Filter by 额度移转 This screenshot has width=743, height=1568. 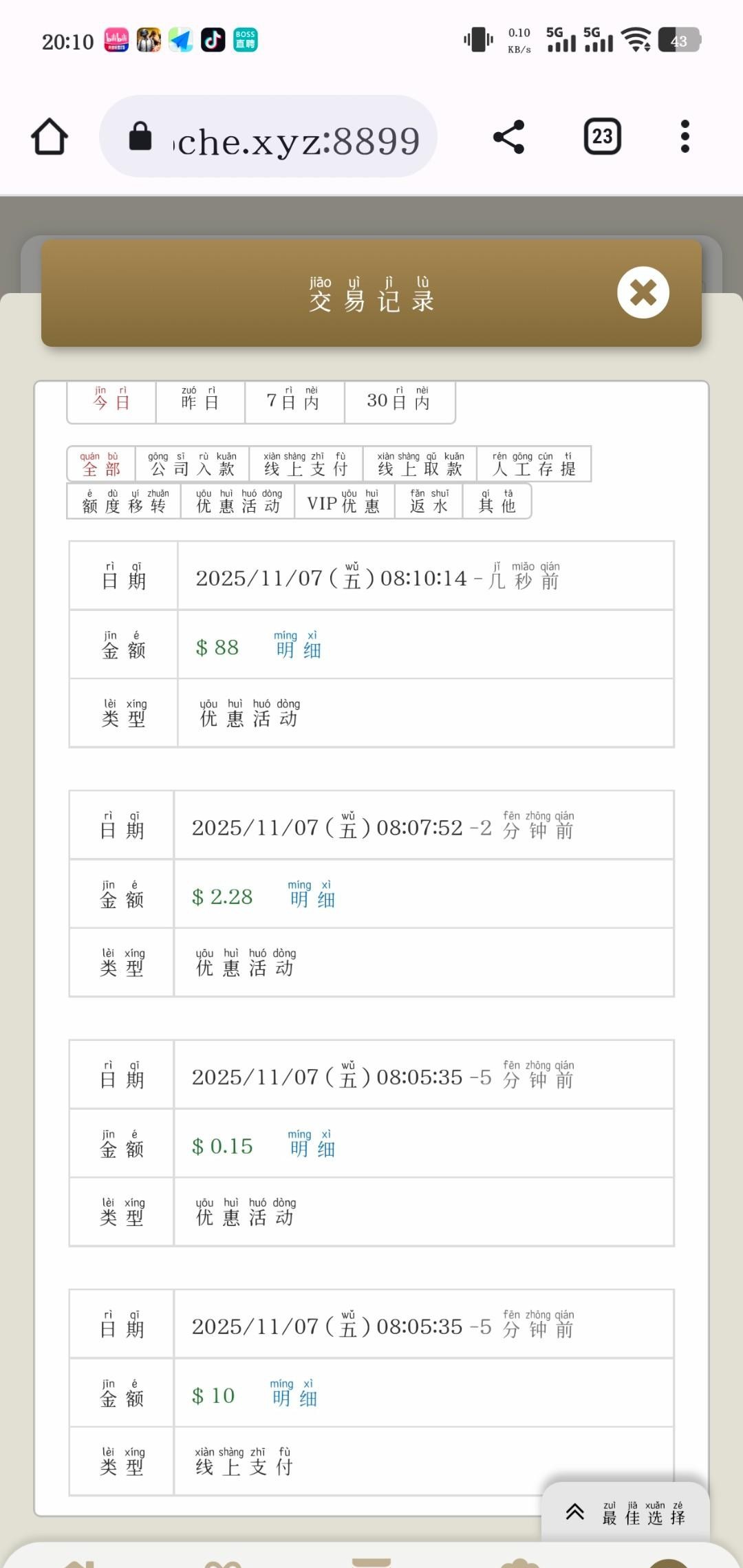tap(124, 502)
